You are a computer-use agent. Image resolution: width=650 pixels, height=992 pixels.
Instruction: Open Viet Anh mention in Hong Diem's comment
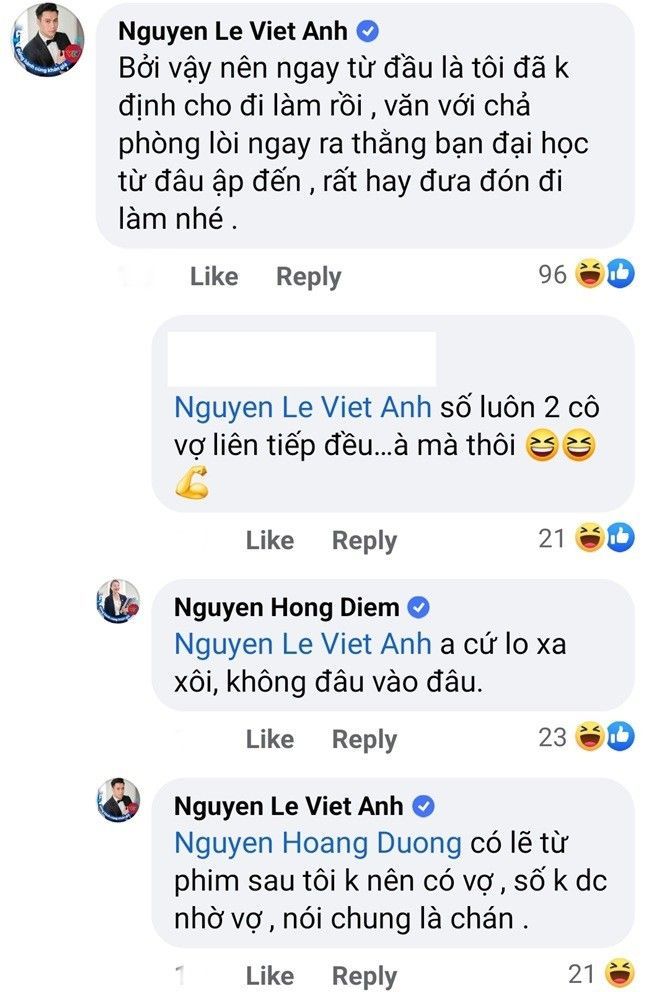303,643
